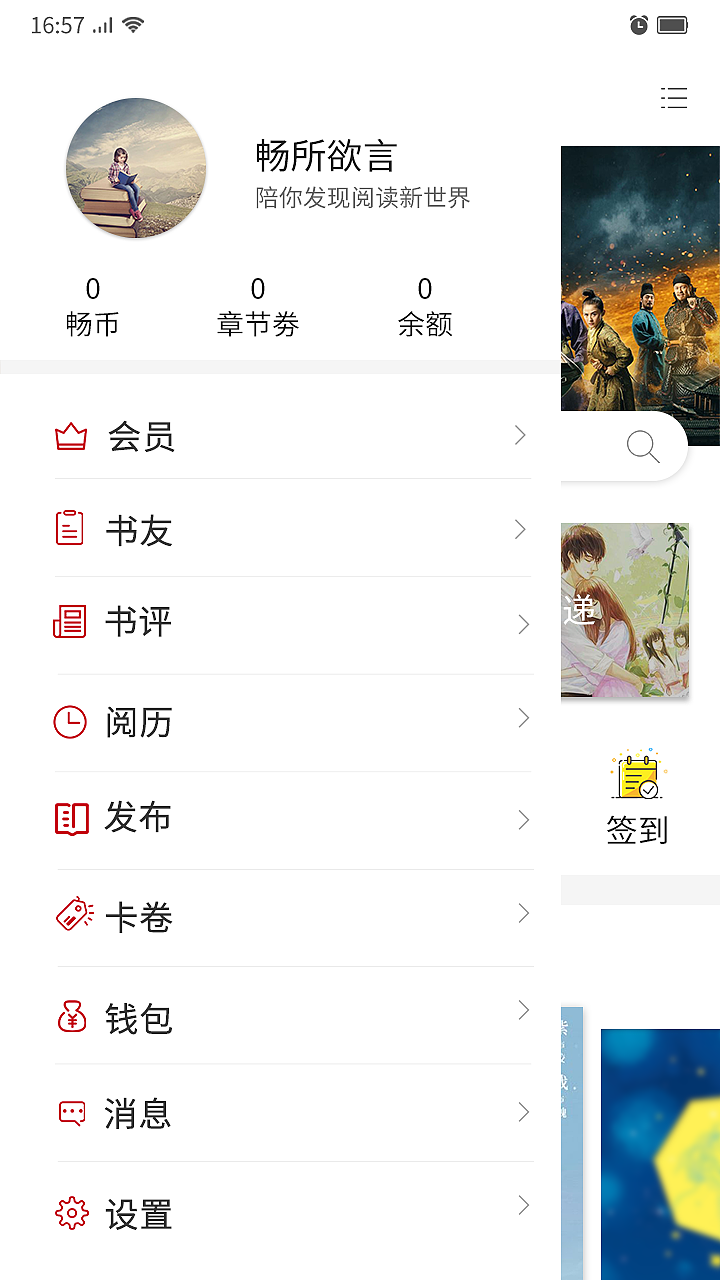Select the 发布 publish book icon
720x1280 pixels.
(70, 817)
